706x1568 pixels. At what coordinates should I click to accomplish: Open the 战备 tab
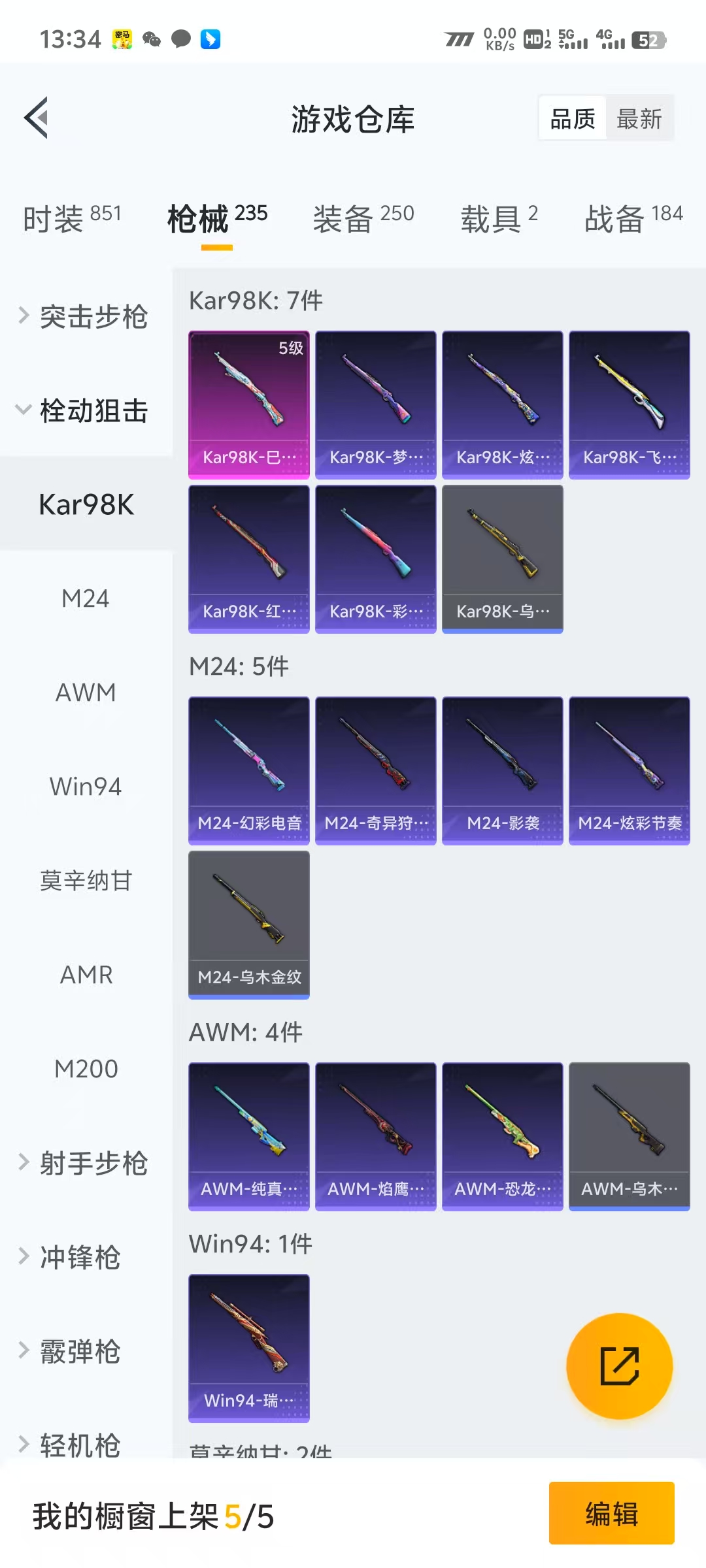tap(633, 218)
